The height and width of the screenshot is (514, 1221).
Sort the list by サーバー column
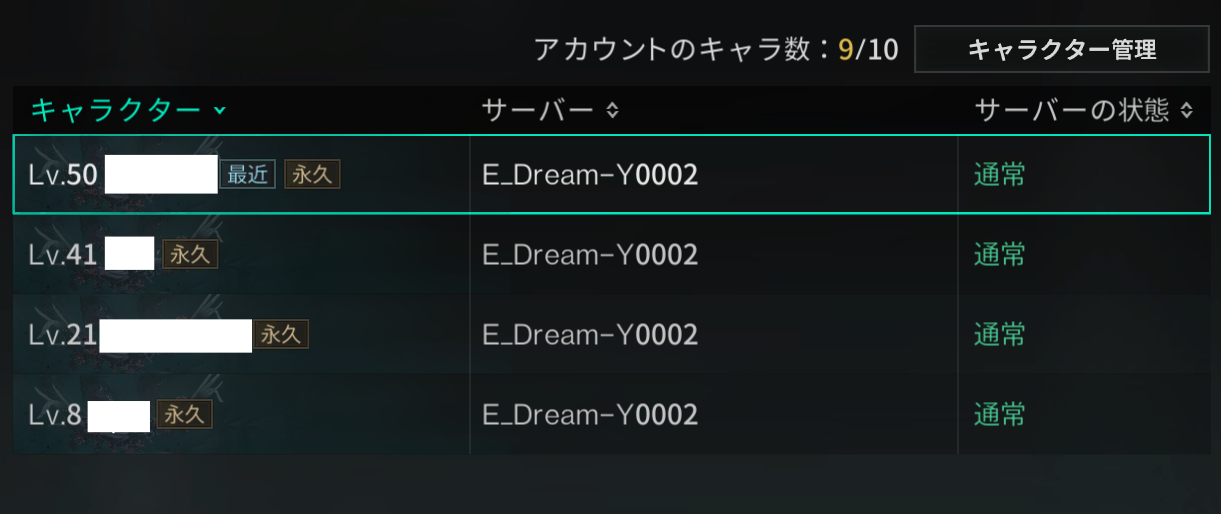point(550,110)
